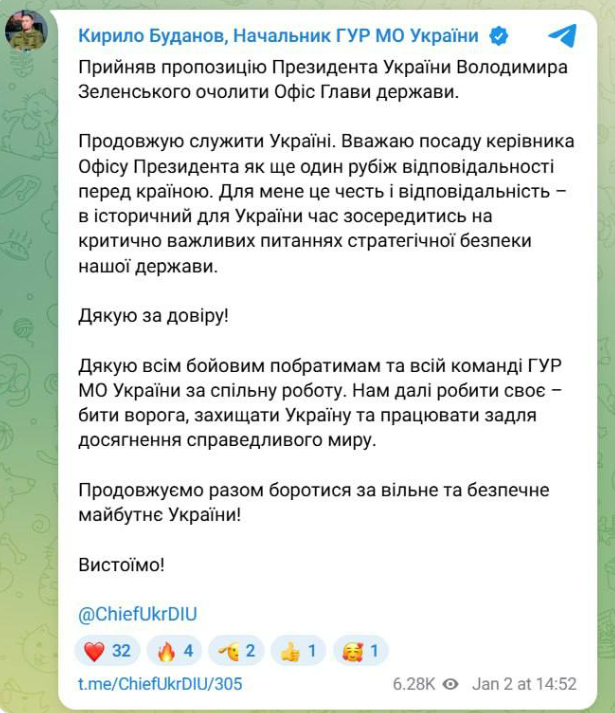Open the @ChiefUkrDIU mention link

137,613
